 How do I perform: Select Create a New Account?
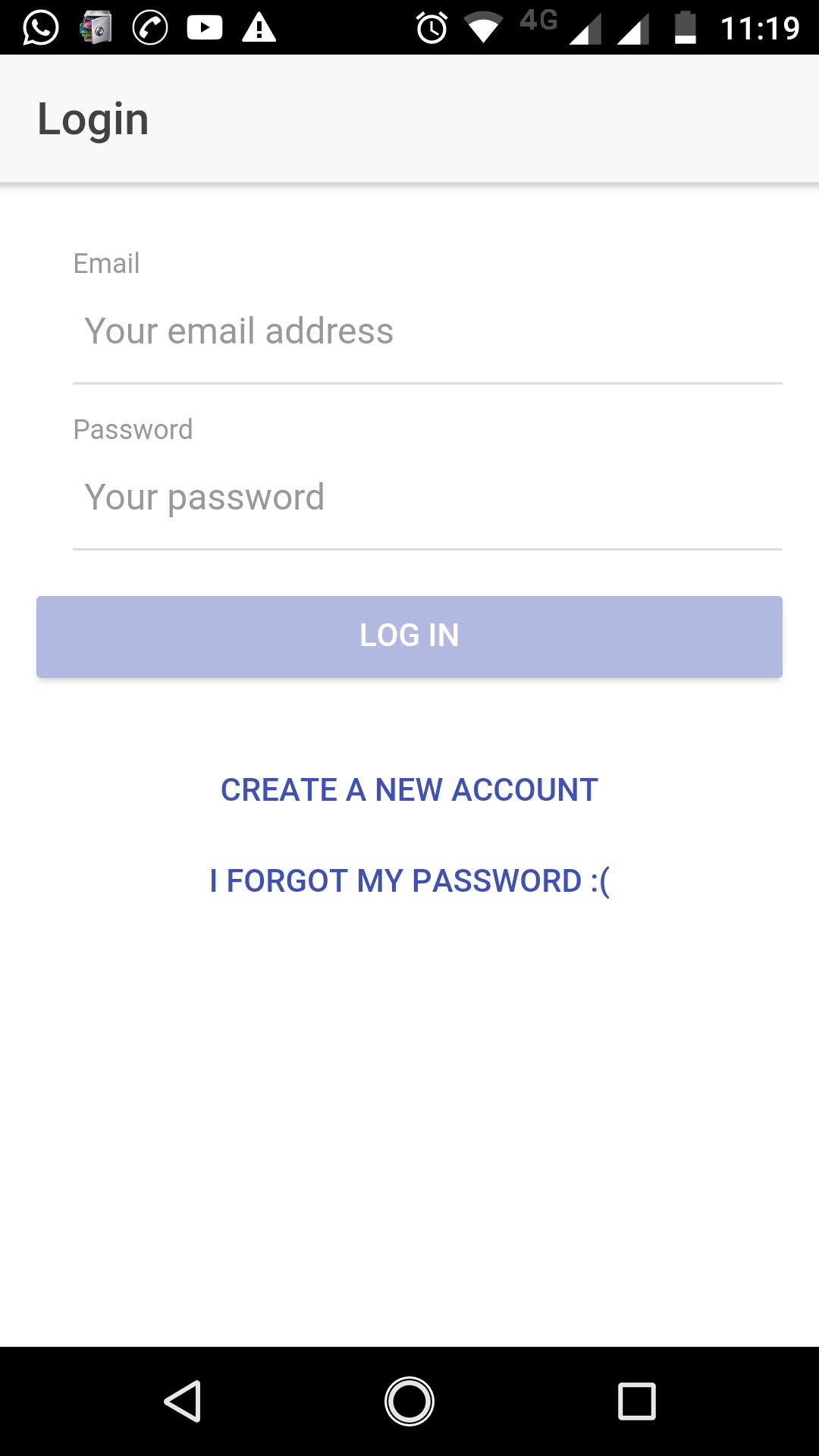409,790
